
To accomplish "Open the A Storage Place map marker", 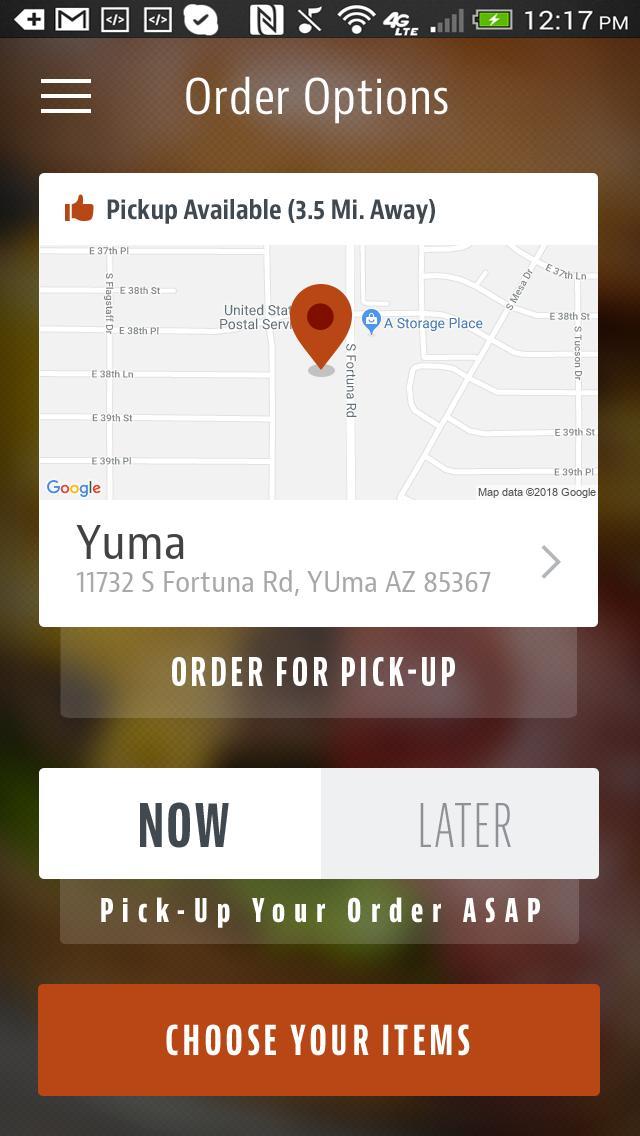I will pyautogui.click(x=372, y=322).
